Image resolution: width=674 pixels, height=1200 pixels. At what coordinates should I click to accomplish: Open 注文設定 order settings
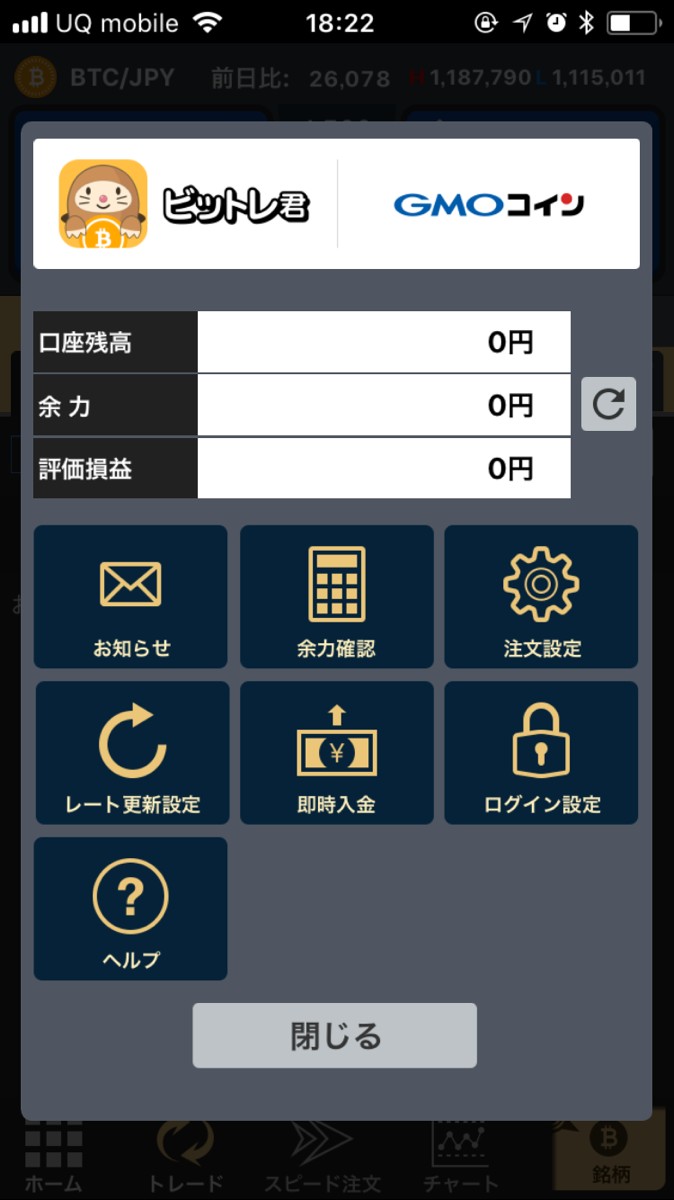pos(541,597)
